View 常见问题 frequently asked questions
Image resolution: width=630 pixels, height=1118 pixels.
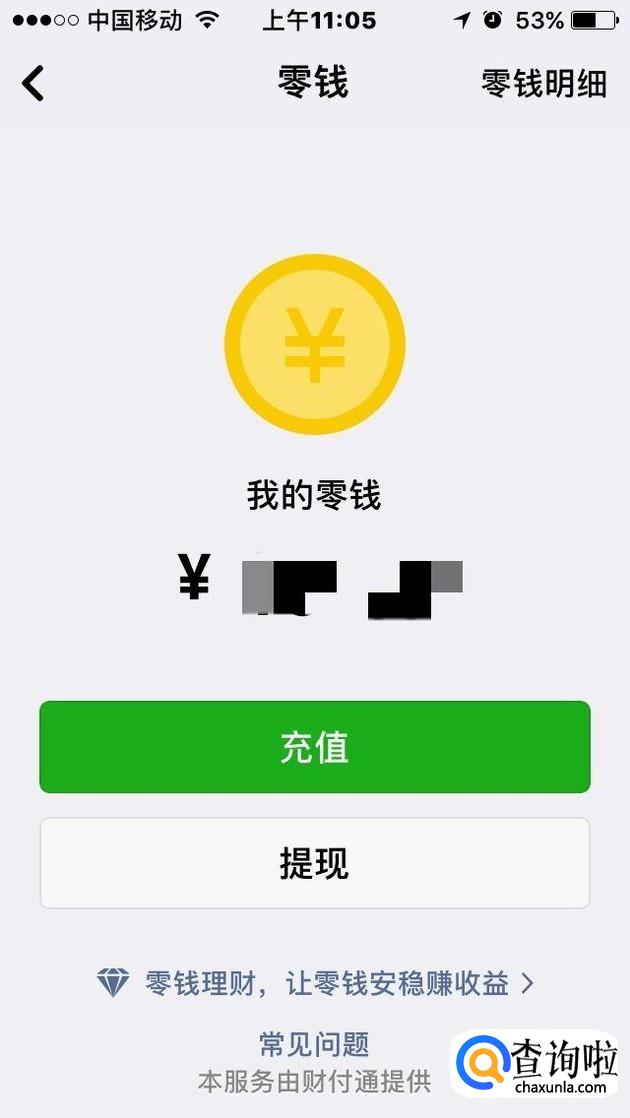(x=314, y=1045)
